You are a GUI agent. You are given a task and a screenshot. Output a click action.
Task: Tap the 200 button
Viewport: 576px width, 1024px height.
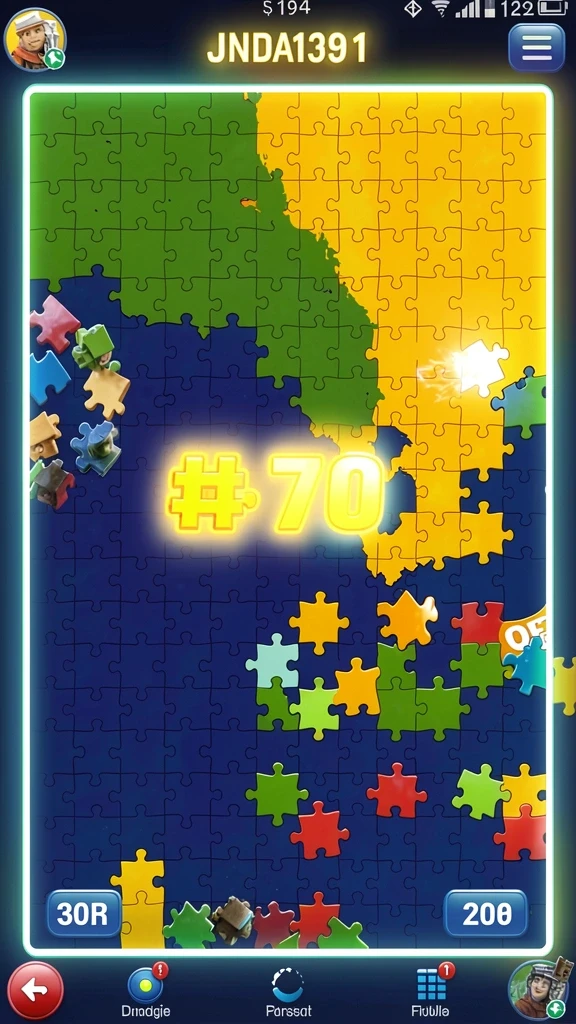point(486,914)
